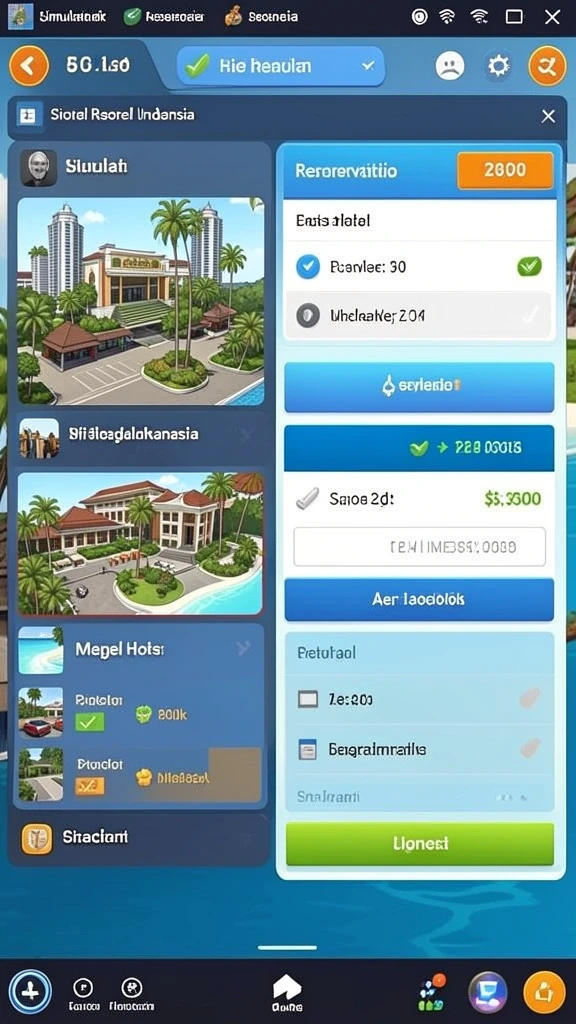Image resolution: width=576 pixels, height=1024 pixels.
Task: Open the 'Shaclant' row
Action: click(140, 838)
